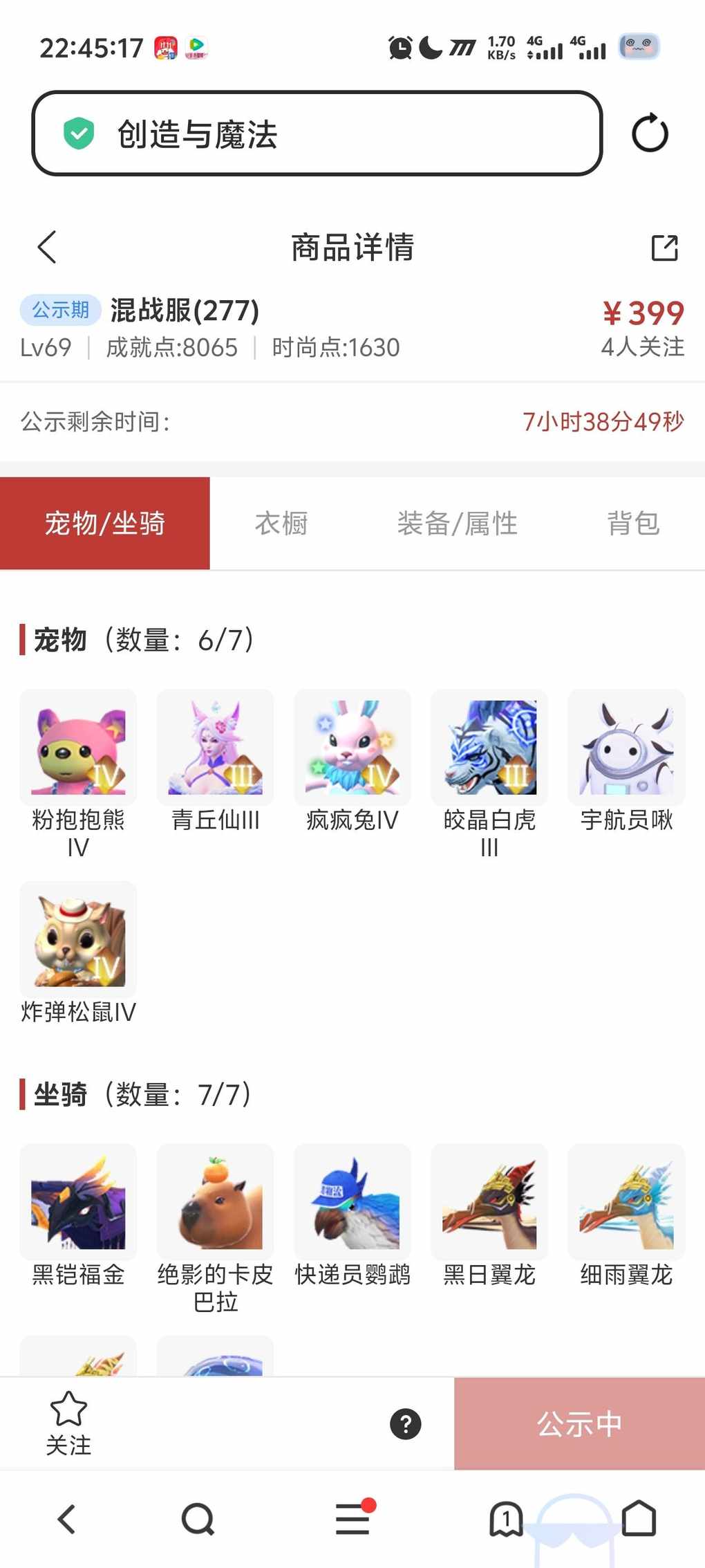Tap the 创造与魔法 address bar

(x=317, y=133)
